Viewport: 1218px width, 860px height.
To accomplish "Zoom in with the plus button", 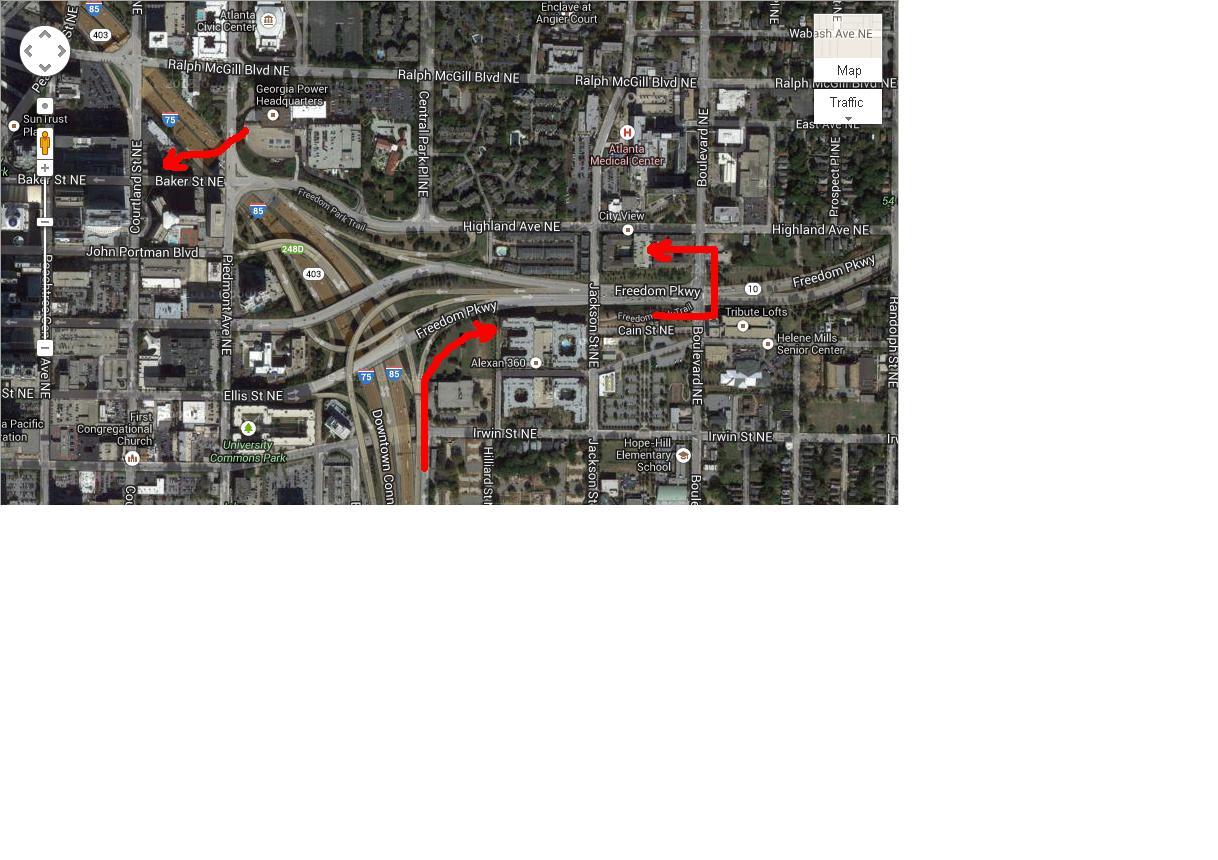I will pyautogui.click(x=45, y=168).
